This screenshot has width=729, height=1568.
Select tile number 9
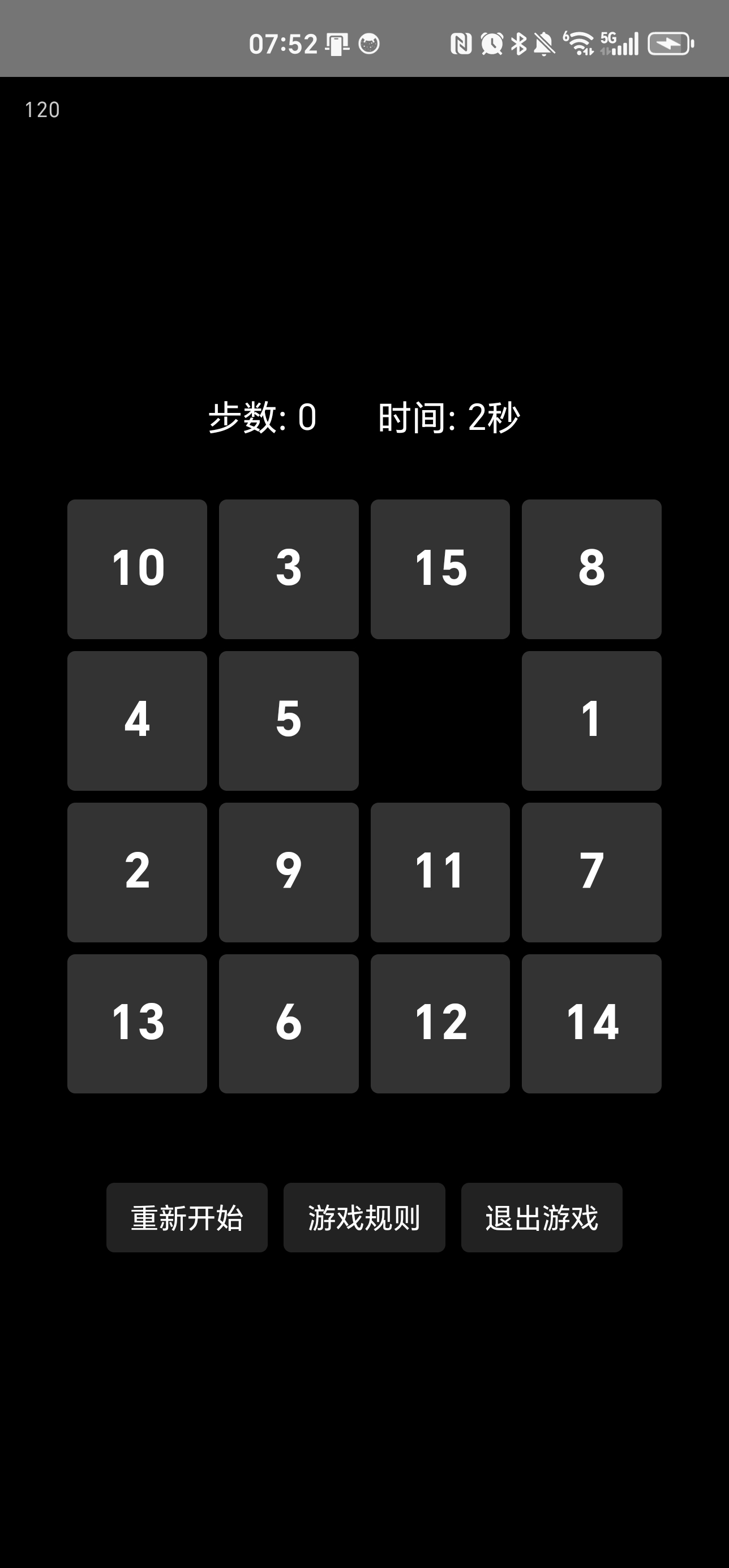click(289, 872)
